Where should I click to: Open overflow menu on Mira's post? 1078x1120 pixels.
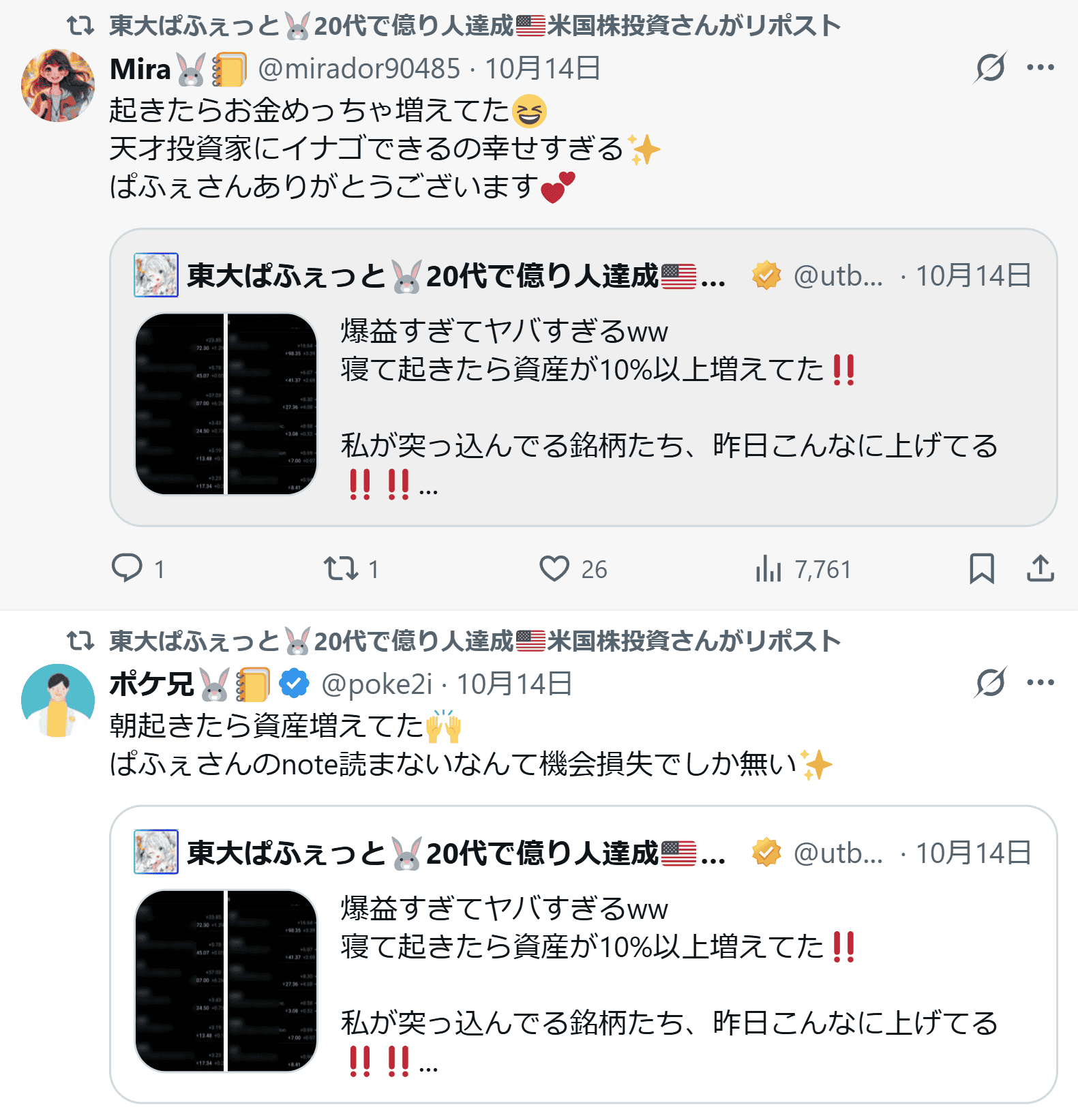pos(1040,67)
